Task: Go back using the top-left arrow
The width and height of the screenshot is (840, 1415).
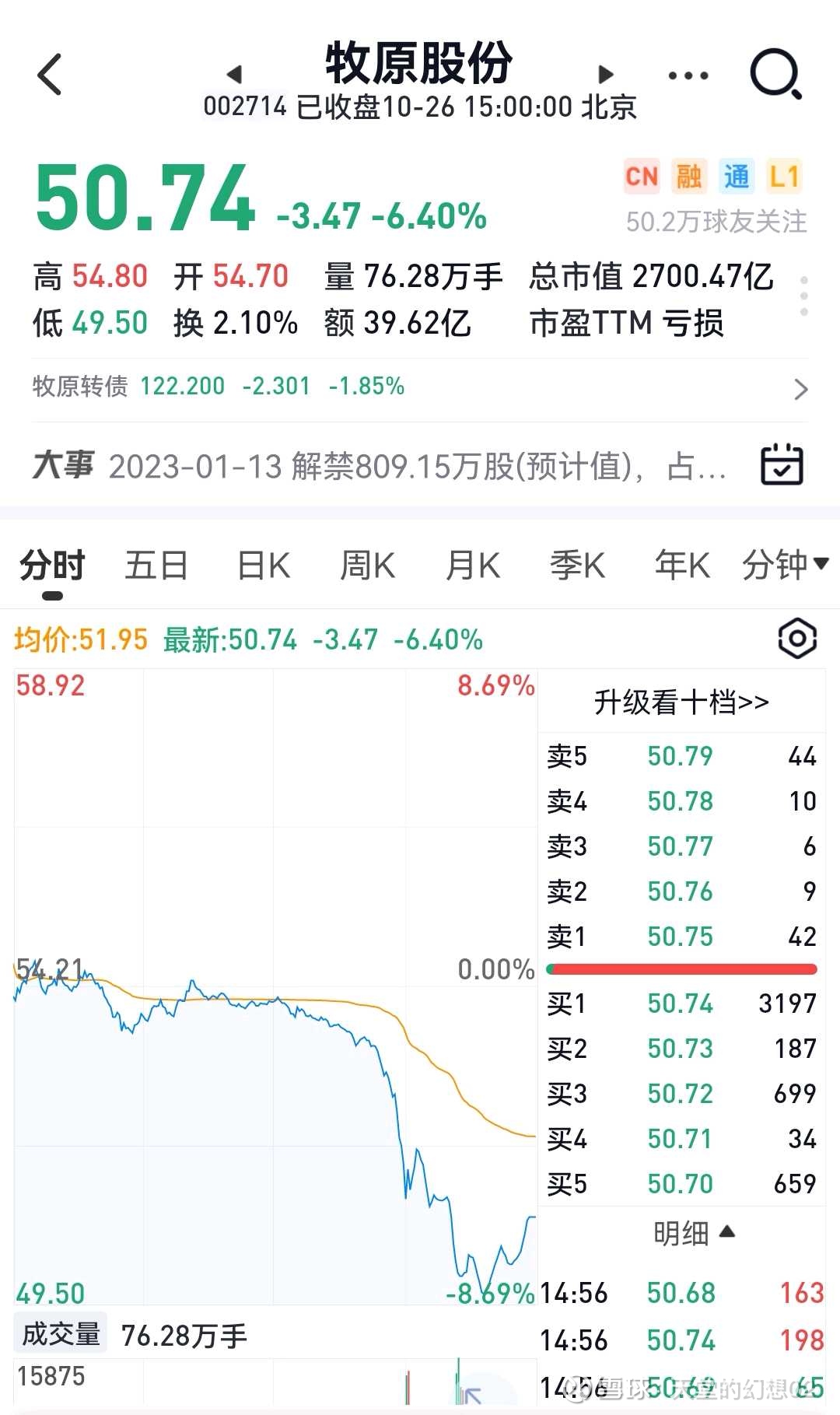Action: pyautogui.click(x=50, y=75)
